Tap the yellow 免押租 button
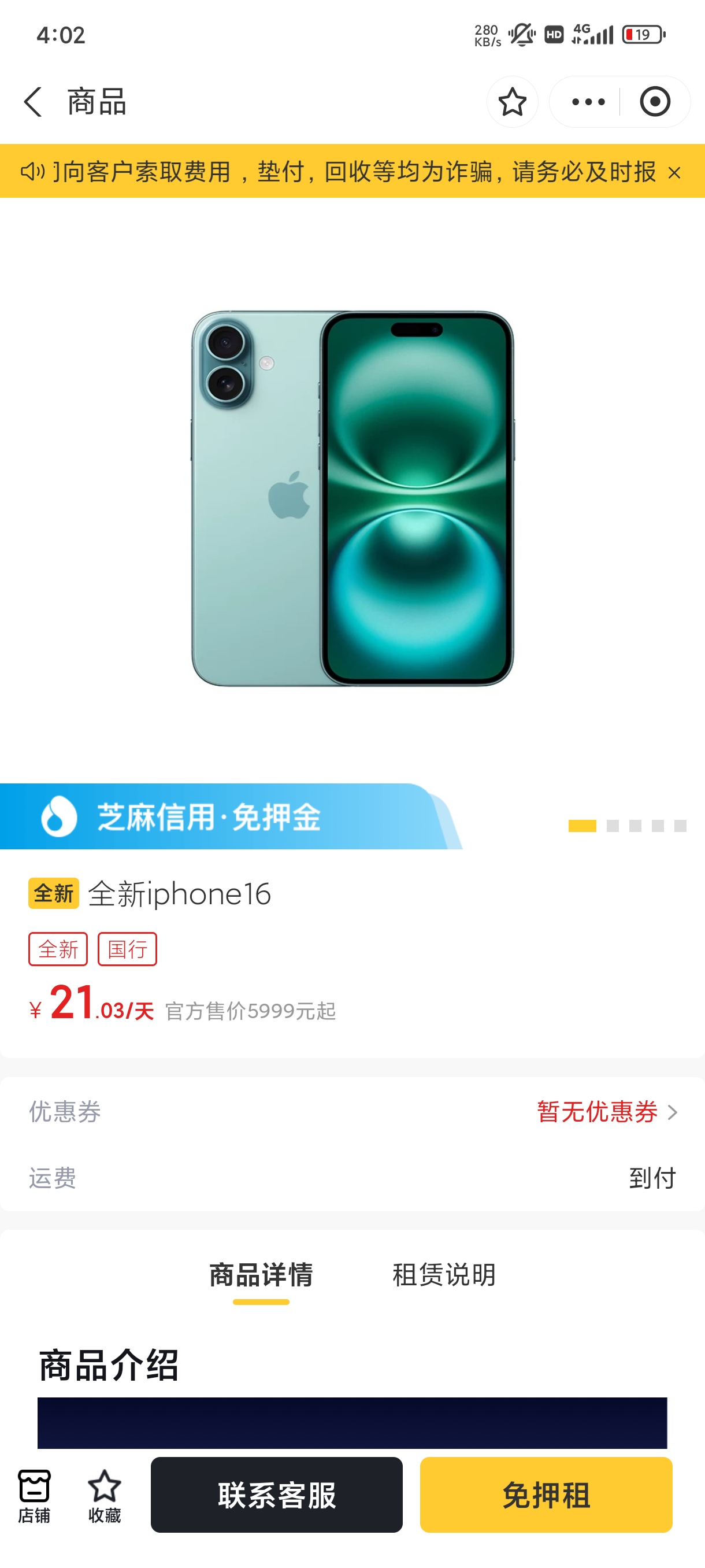Image resolution: width=705 pixels, height=1568 pixels. (546, 1495)
